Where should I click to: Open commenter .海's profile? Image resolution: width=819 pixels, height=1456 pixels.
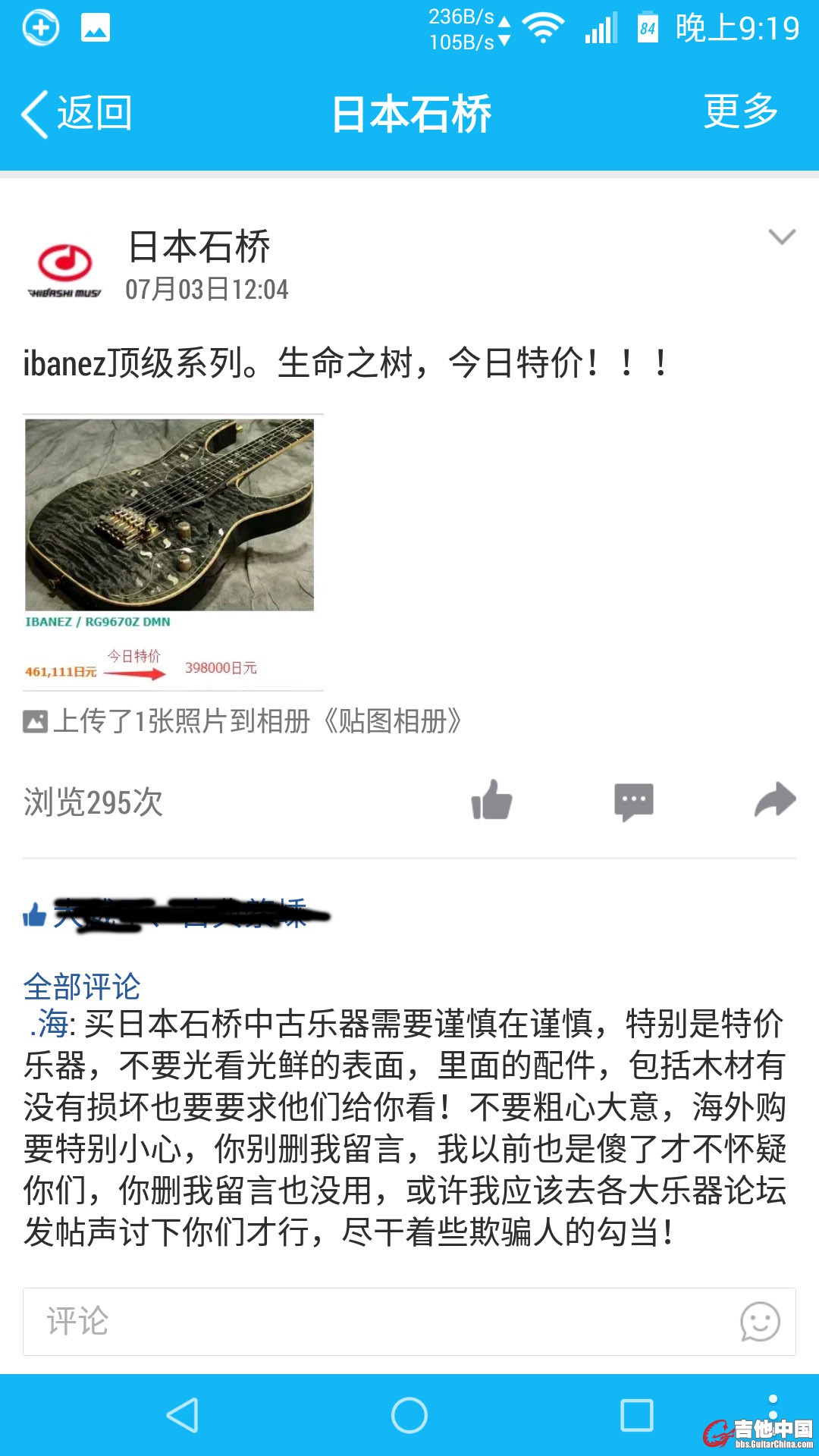click(x=50, y=1025)
